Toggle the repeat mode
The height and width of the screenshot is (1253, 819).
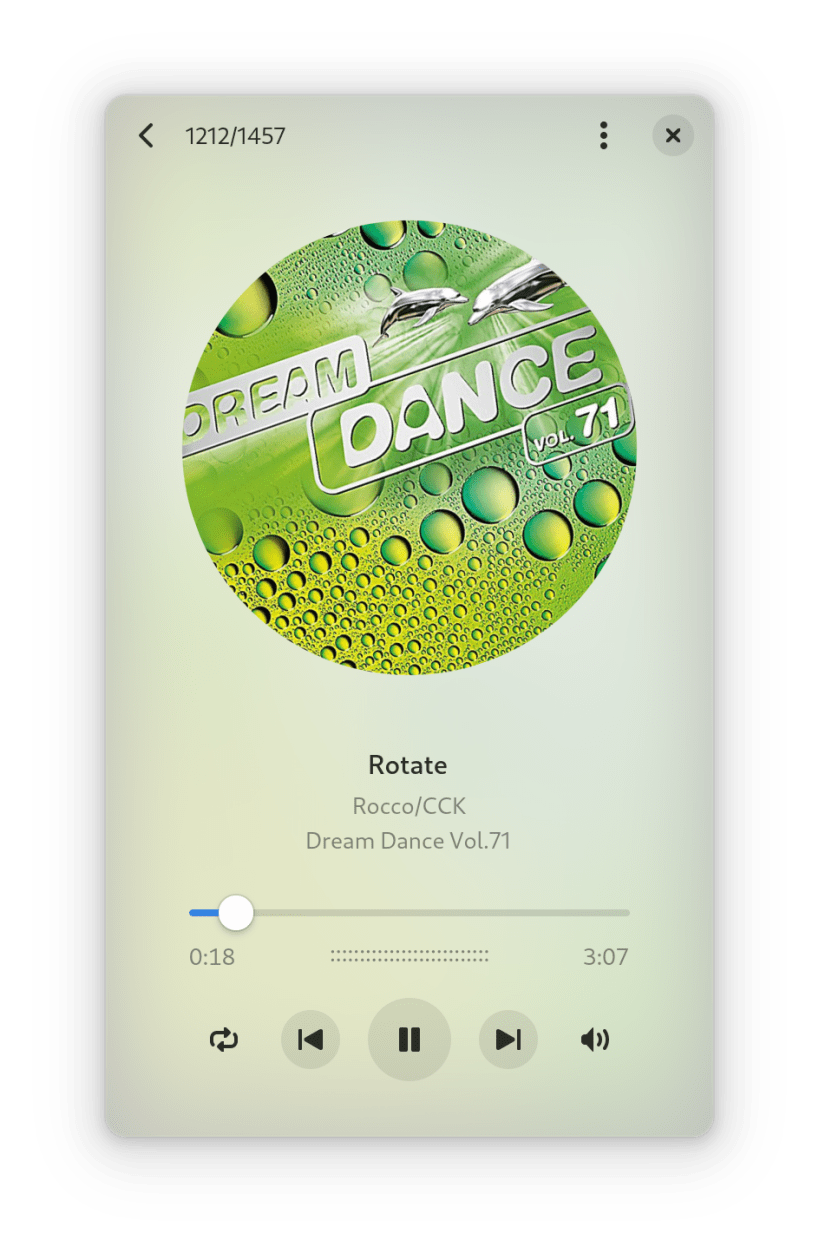coord(224,1040)
